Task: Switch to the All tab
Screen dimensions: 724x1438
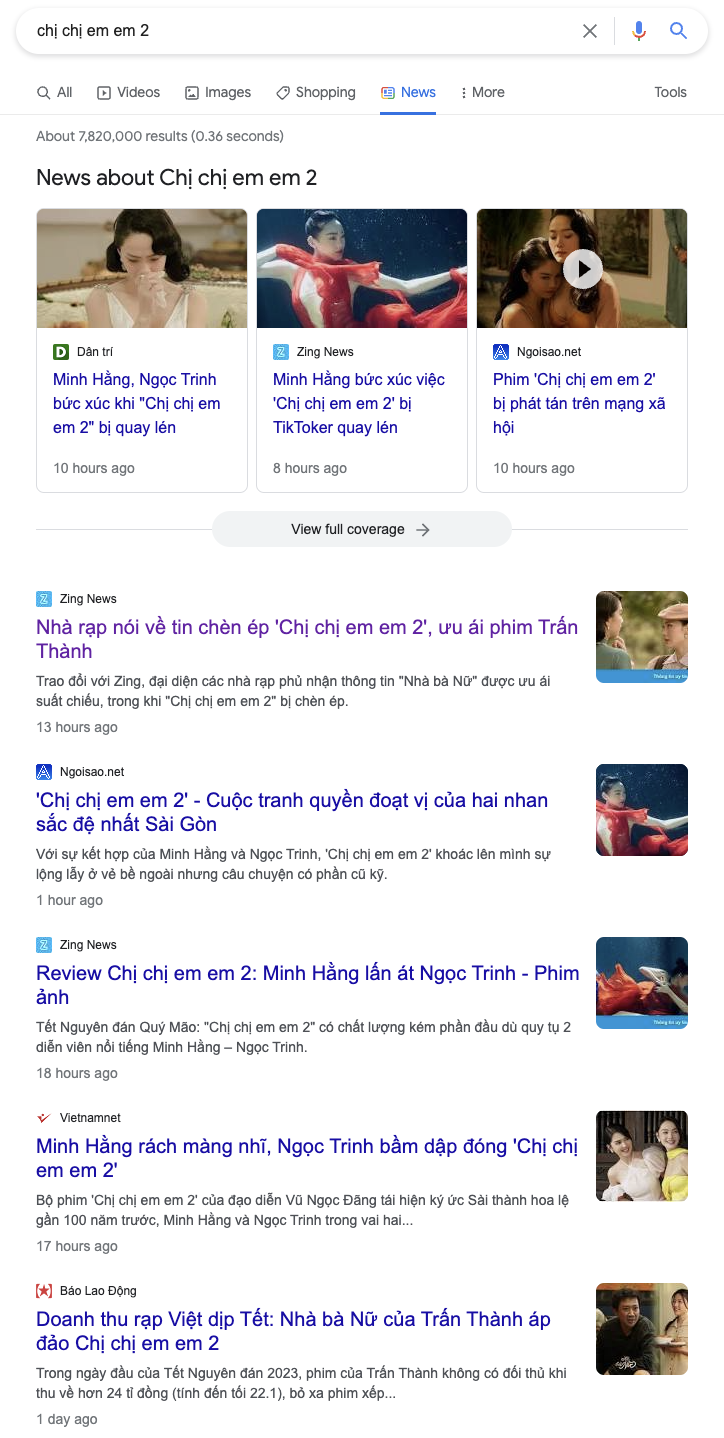Action: click(55, 92)
